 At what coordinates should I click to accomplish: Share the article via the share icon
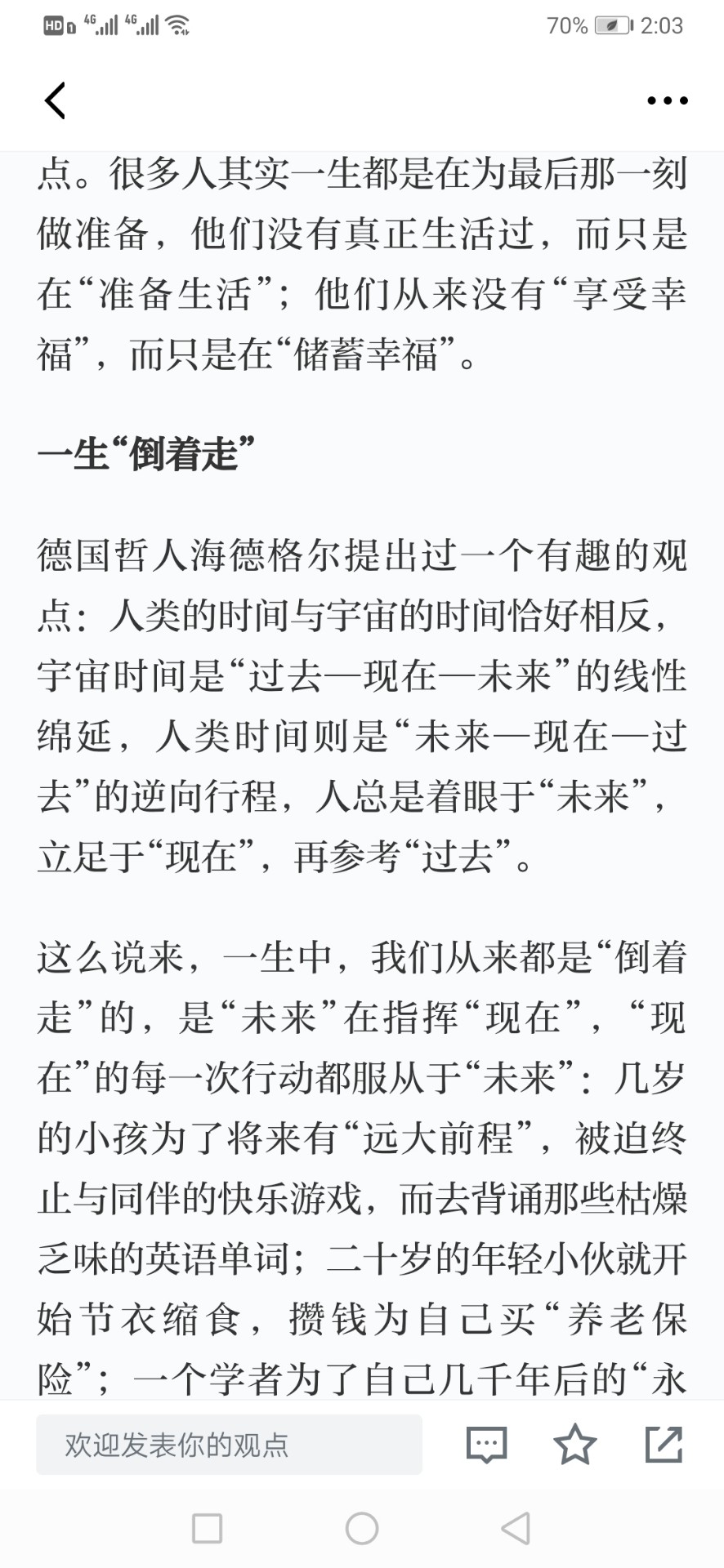tap(664, 1444)
